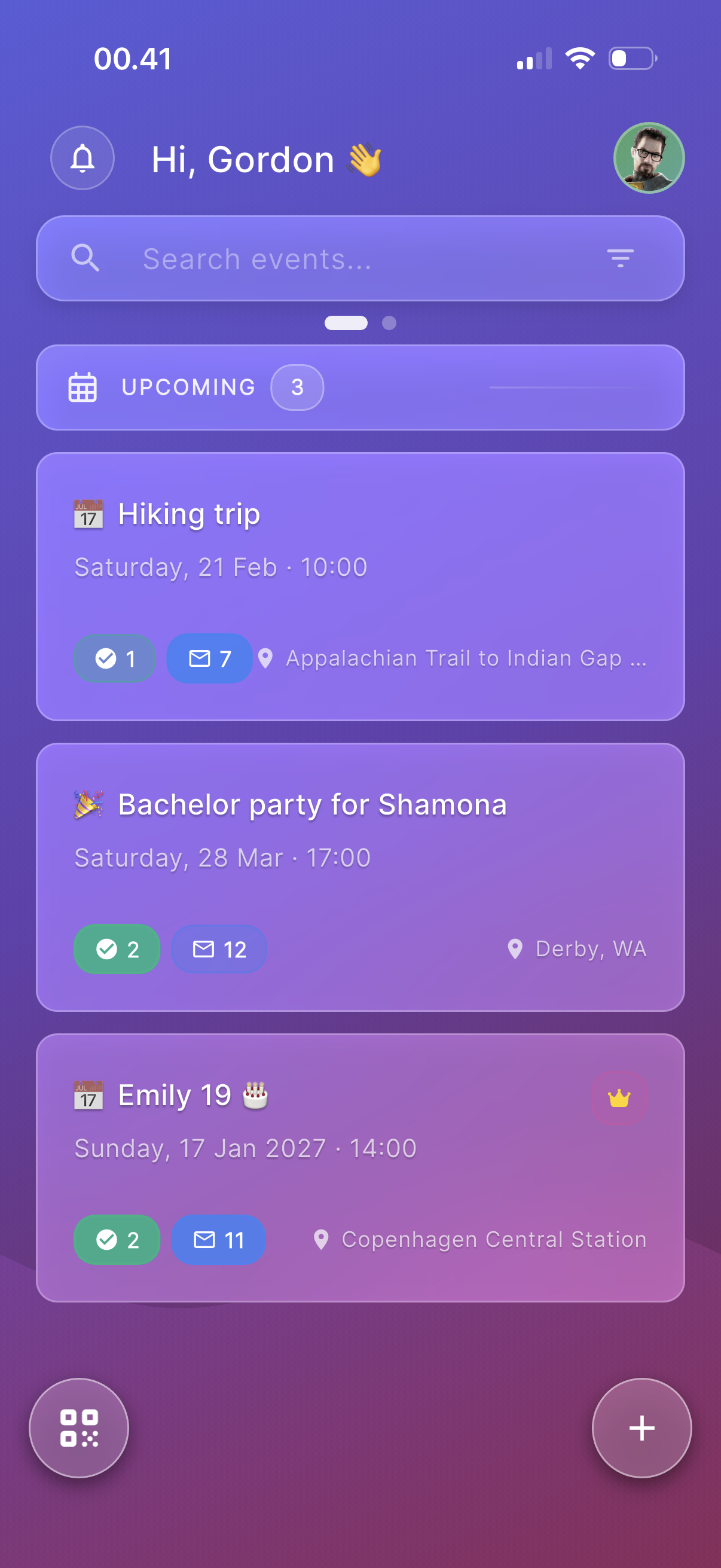The image size is (721, 1568).
Task: Tap the Search events field
Action: (304, 258)
